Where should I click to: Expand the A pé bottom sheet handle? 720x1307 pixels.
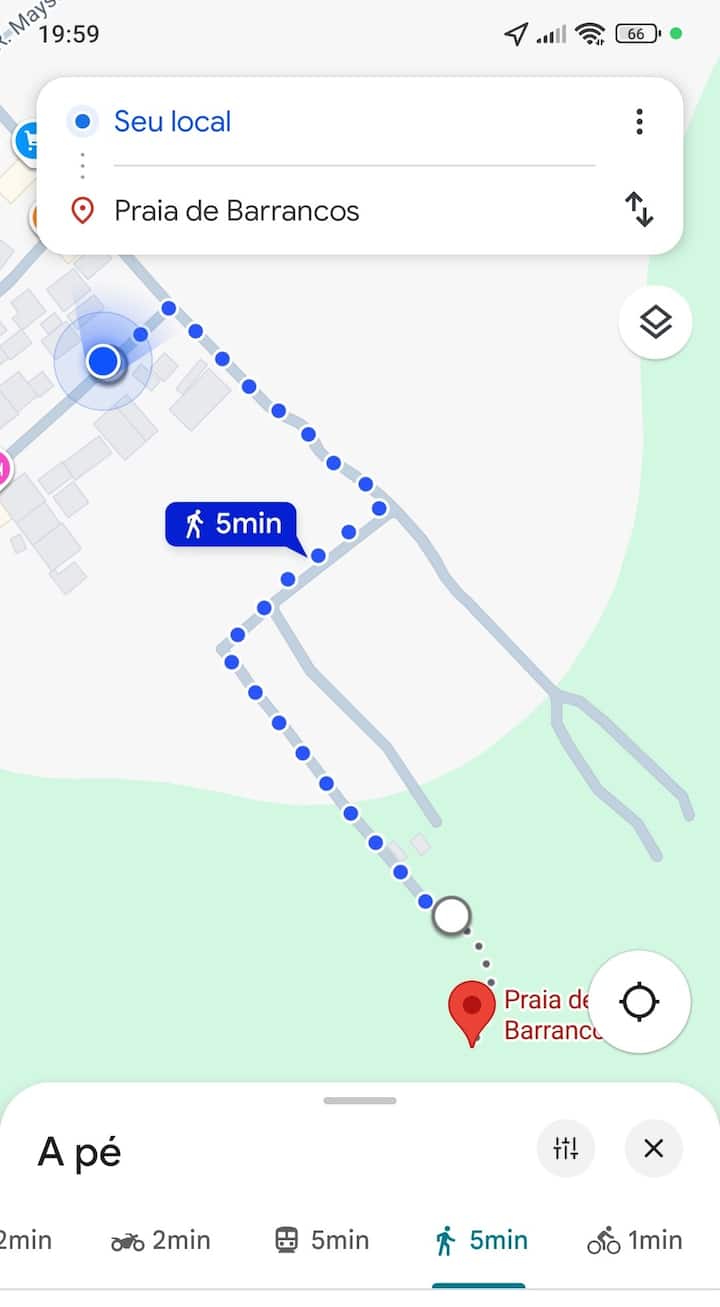(x=360, y=1101)
